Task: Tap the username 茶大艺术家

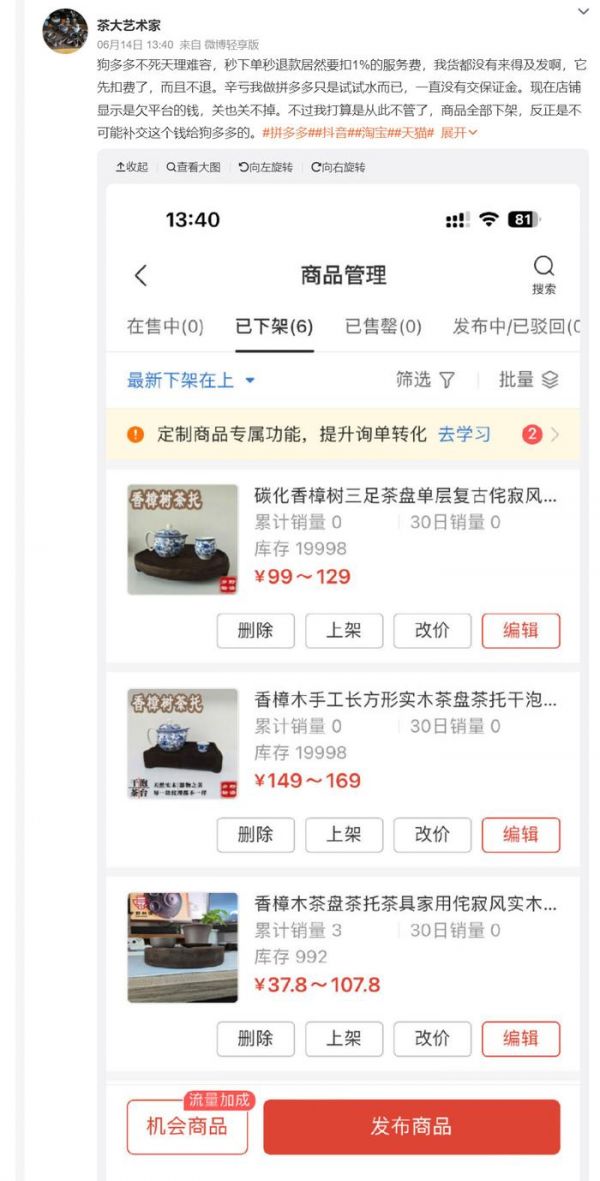Action: pyautogui.click(x=128, y=25)
